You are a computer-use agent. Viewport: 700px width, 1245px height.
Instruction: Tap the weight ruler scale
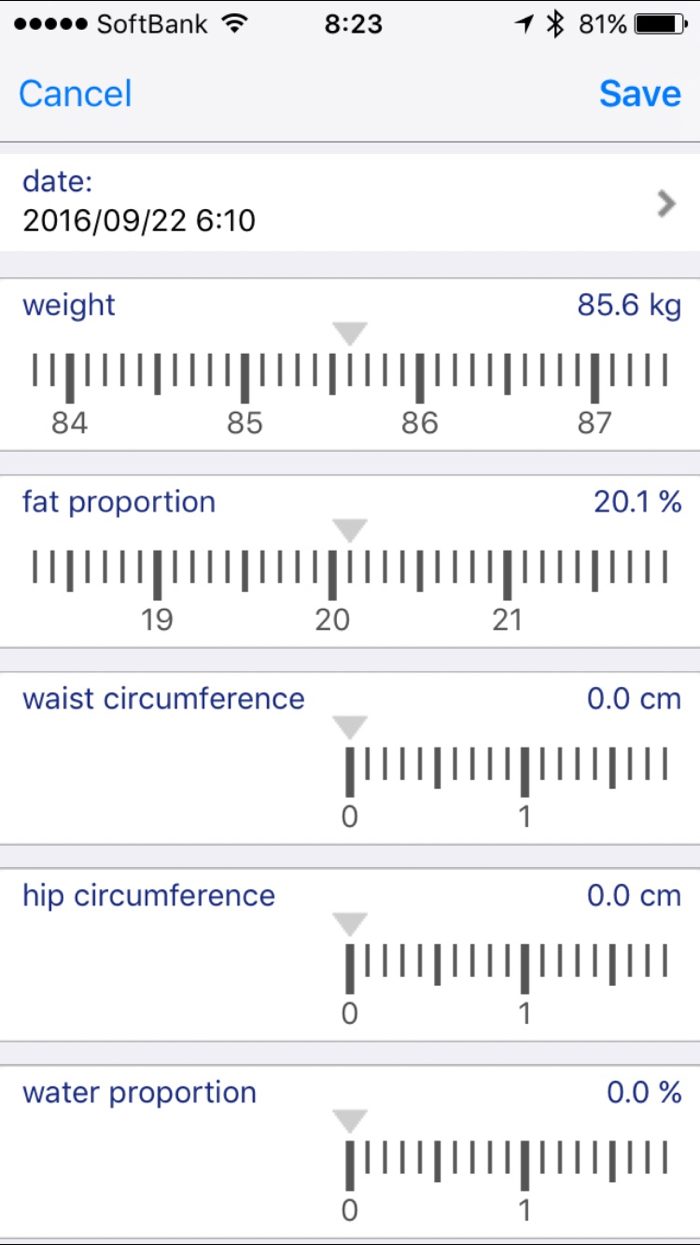coord(350,378)
